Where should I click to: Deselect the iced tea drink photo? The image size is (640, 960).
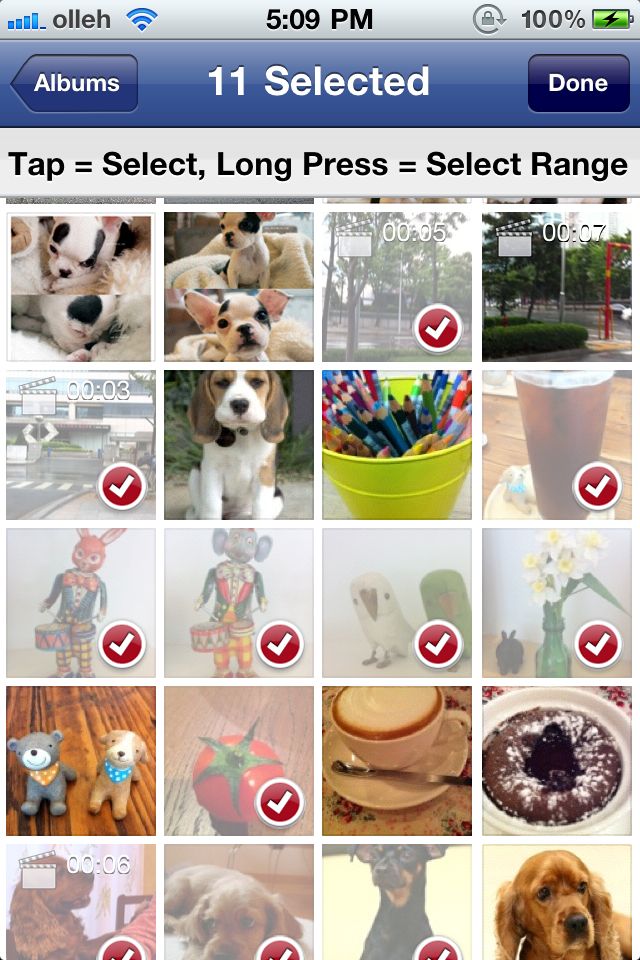click(x=556, y=445)
